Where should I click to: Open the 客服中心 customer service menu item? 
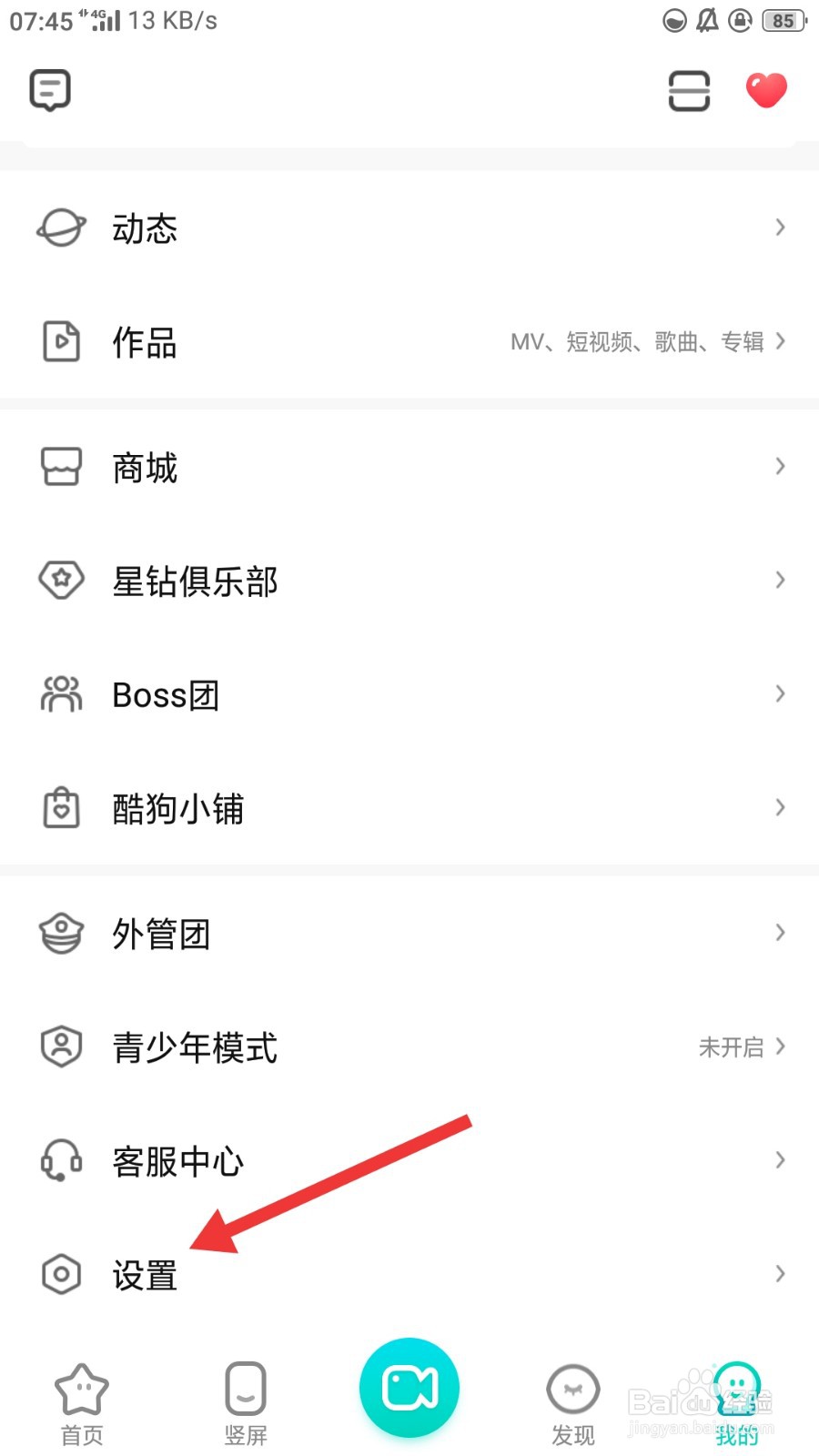(x=177, y=1161)
